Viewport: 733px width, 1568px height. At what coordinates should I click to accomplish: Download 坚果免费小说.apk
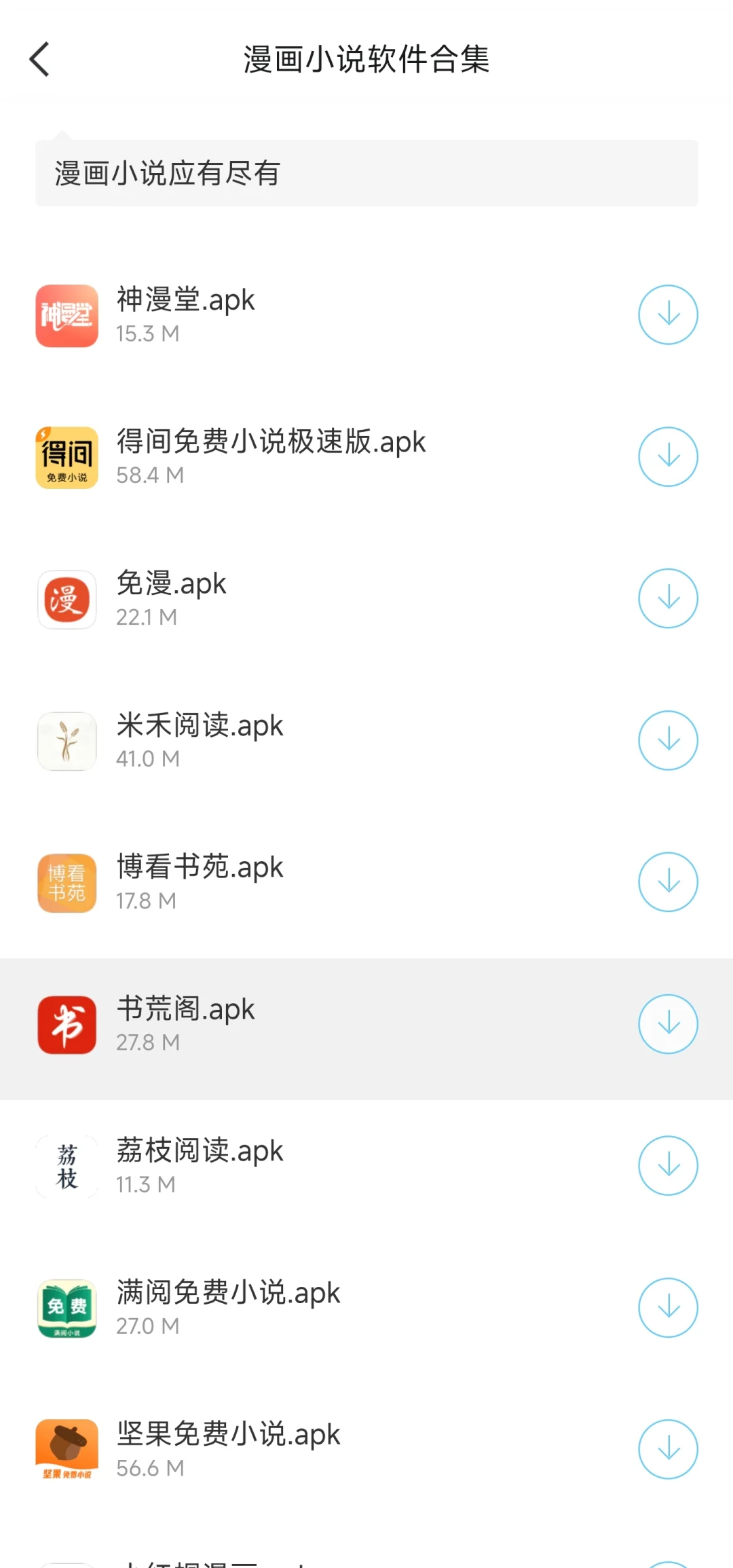click(x=668, y=1450)
